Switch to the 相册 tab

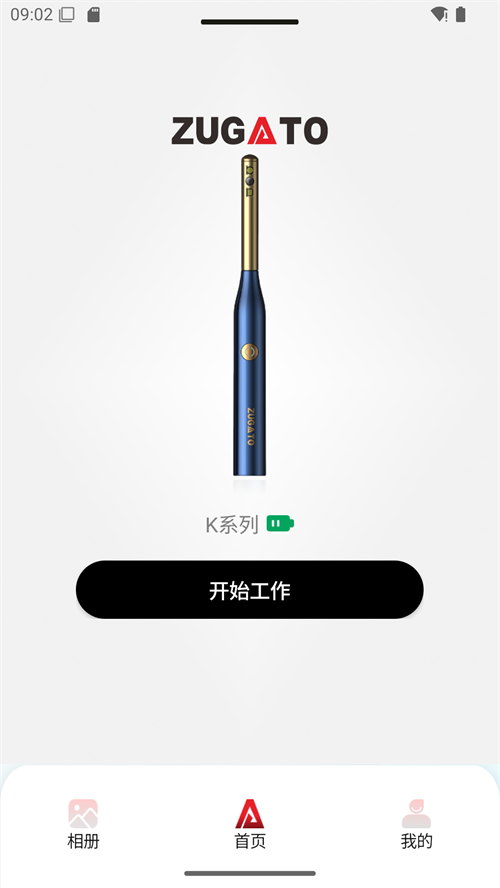pyautogui.click(x=83, y=824)
